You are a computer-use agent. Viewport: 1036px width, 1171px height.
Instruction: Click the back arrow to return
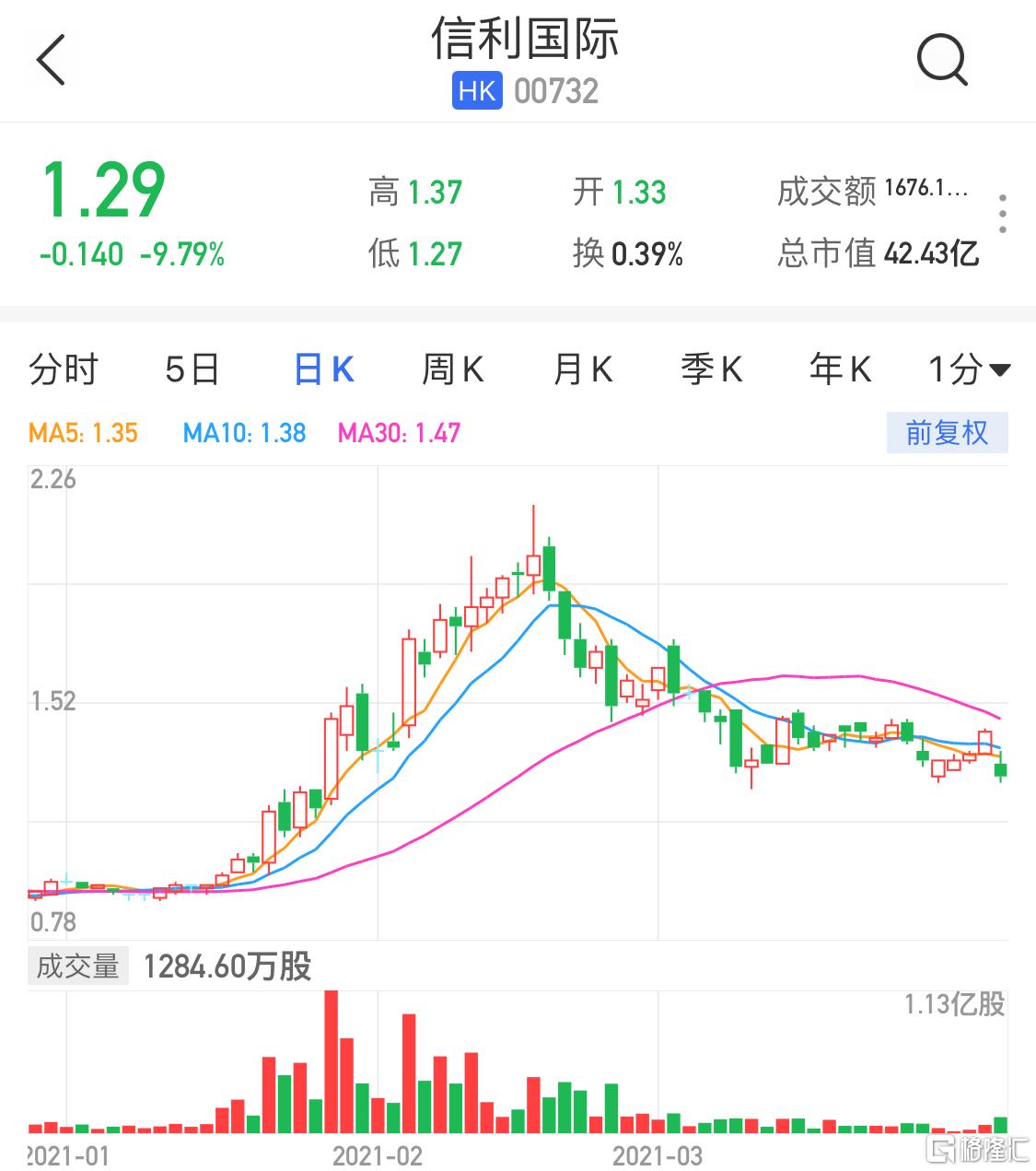(x=51, y=60)
